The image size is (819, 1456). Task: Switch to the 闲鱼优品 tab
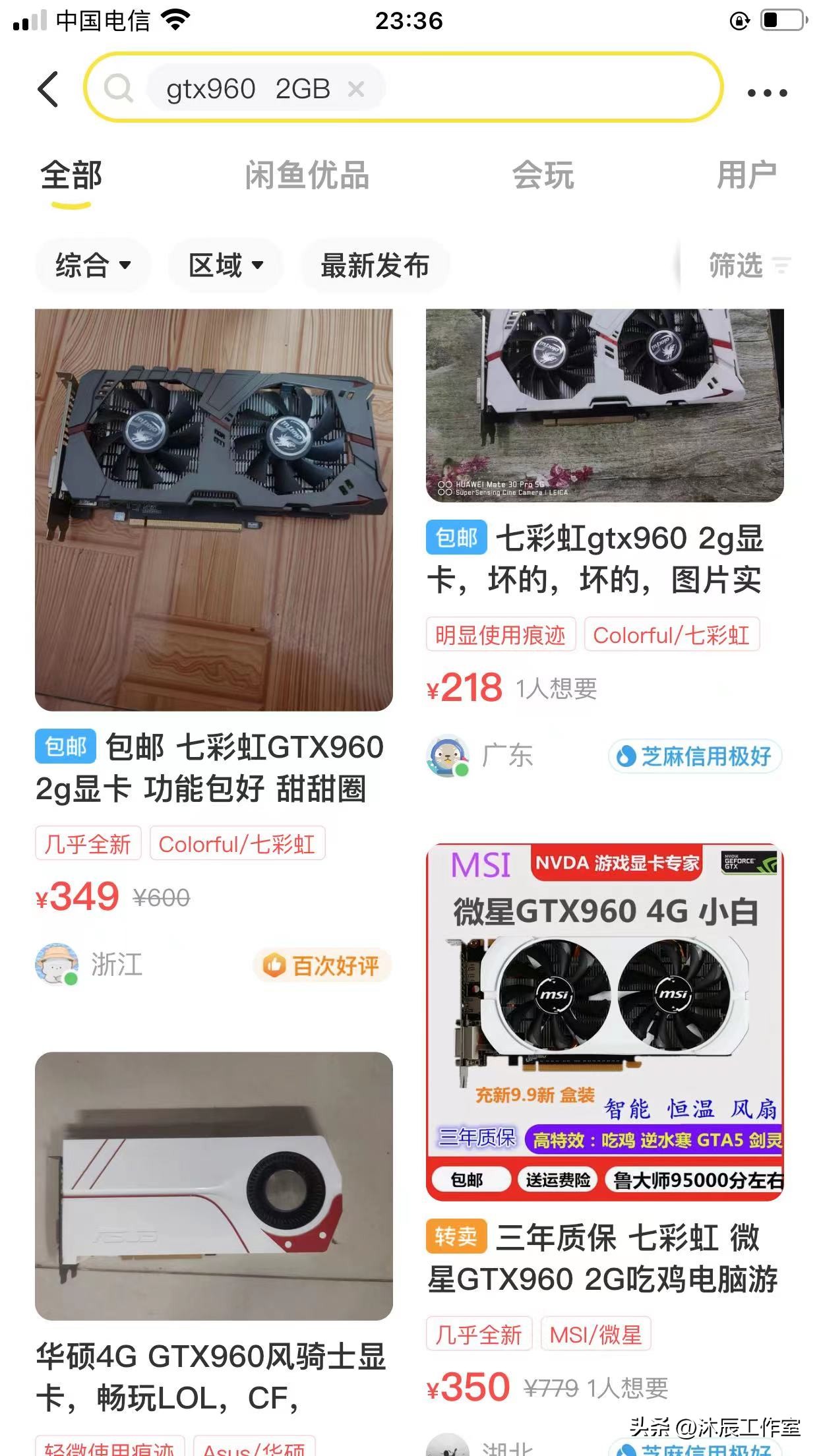click(x=307, y=175)
